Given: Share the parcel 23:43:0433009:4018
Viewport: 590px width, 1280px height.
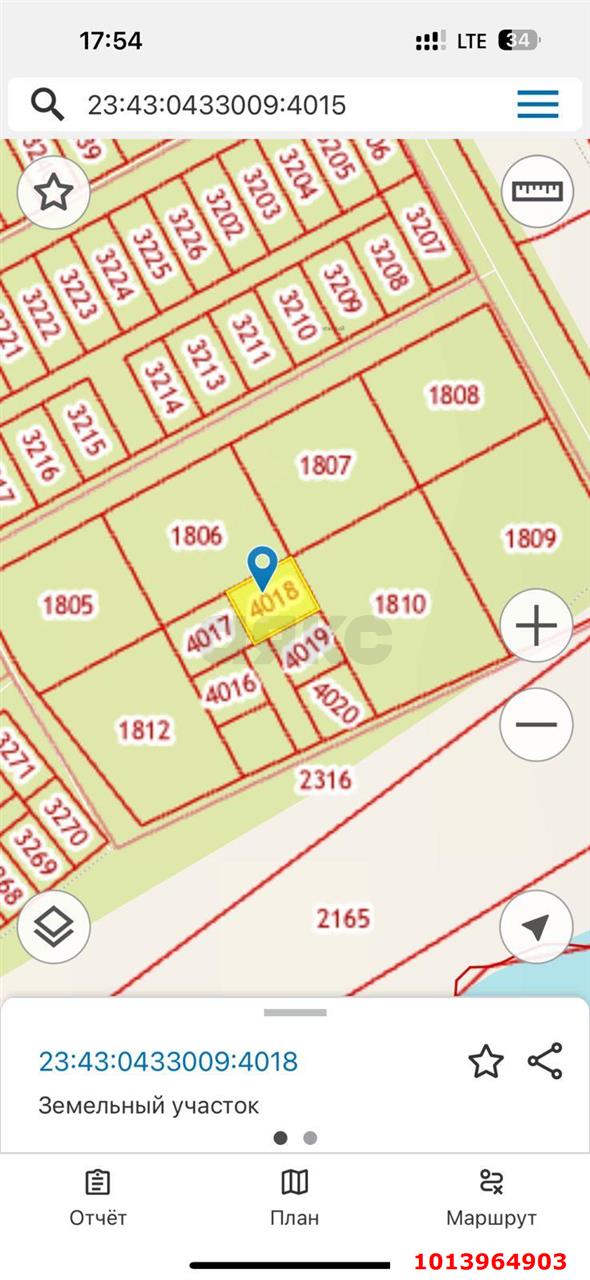Looking at the screenshot, I should pyautogui.click(x=545, y=1061).
